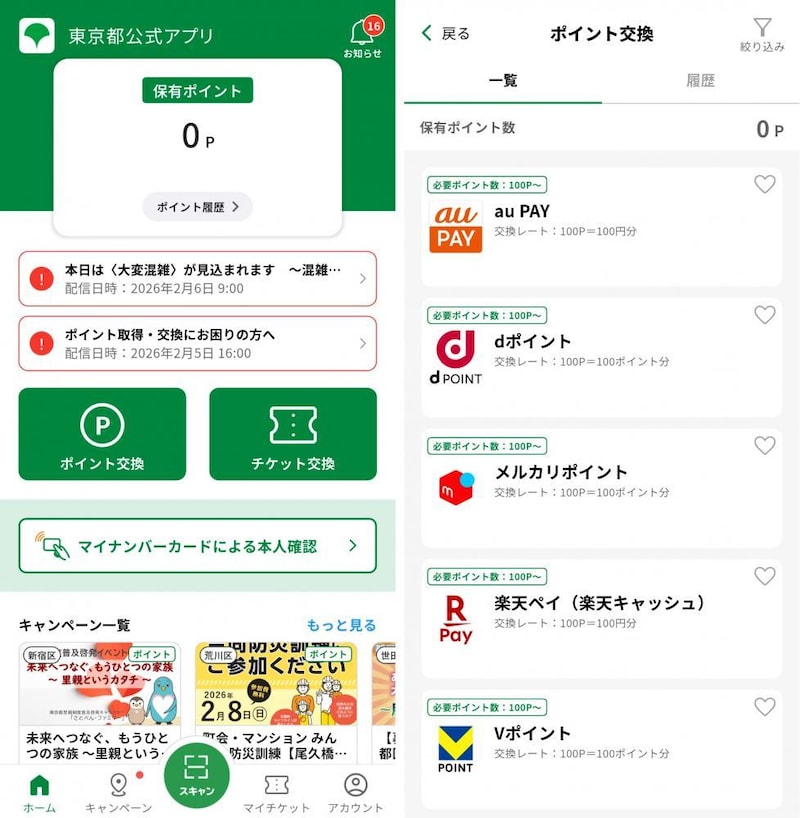Image resolution: width=800 pixels, height=818 pixels.
Task: Tap もっと見る for campaign list
Action: [x=341, y=625]
